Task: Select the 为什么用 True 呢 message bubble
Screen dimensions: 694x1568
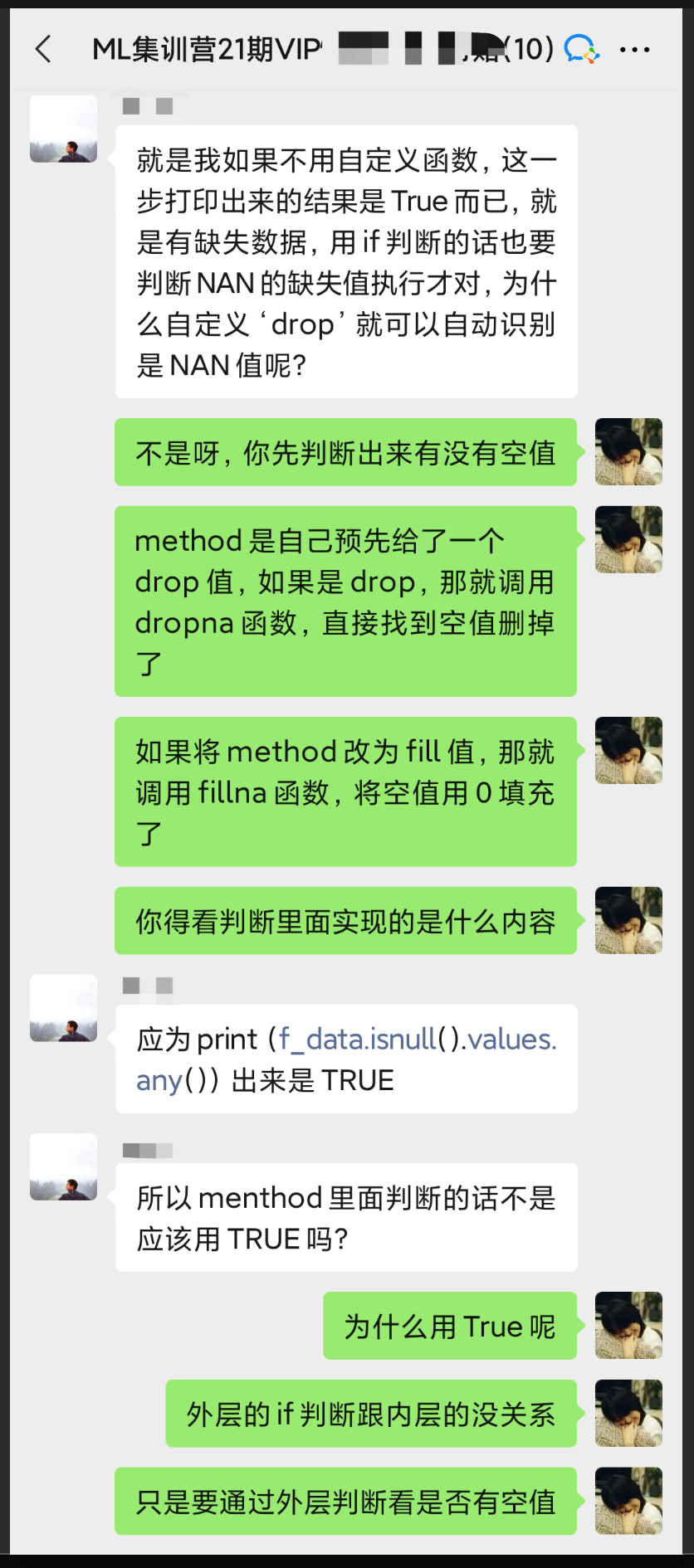Action: [450, 1326]
